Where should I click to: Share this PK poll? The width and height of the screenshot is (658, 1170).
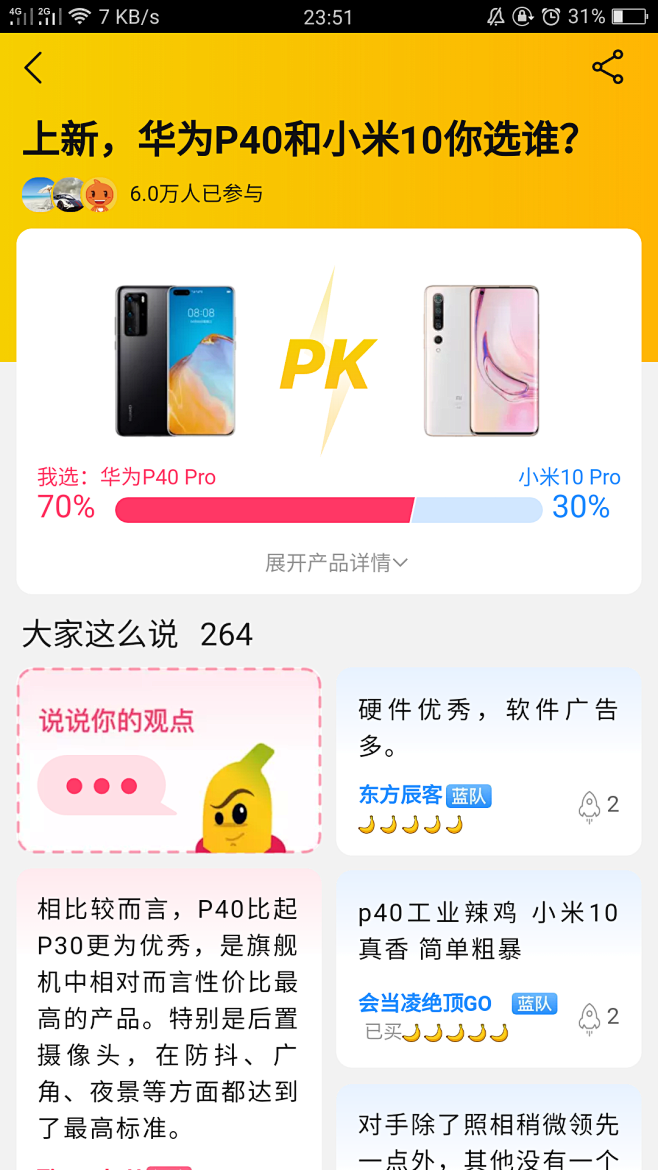coord(607,67)
